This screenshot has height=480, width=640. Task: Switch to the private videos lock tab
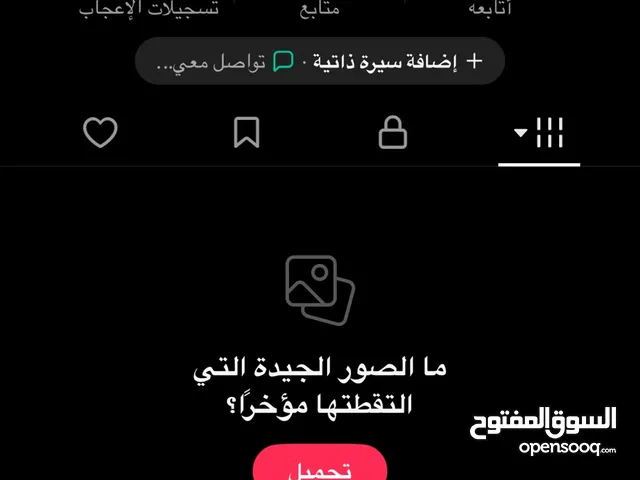(393, 133)
